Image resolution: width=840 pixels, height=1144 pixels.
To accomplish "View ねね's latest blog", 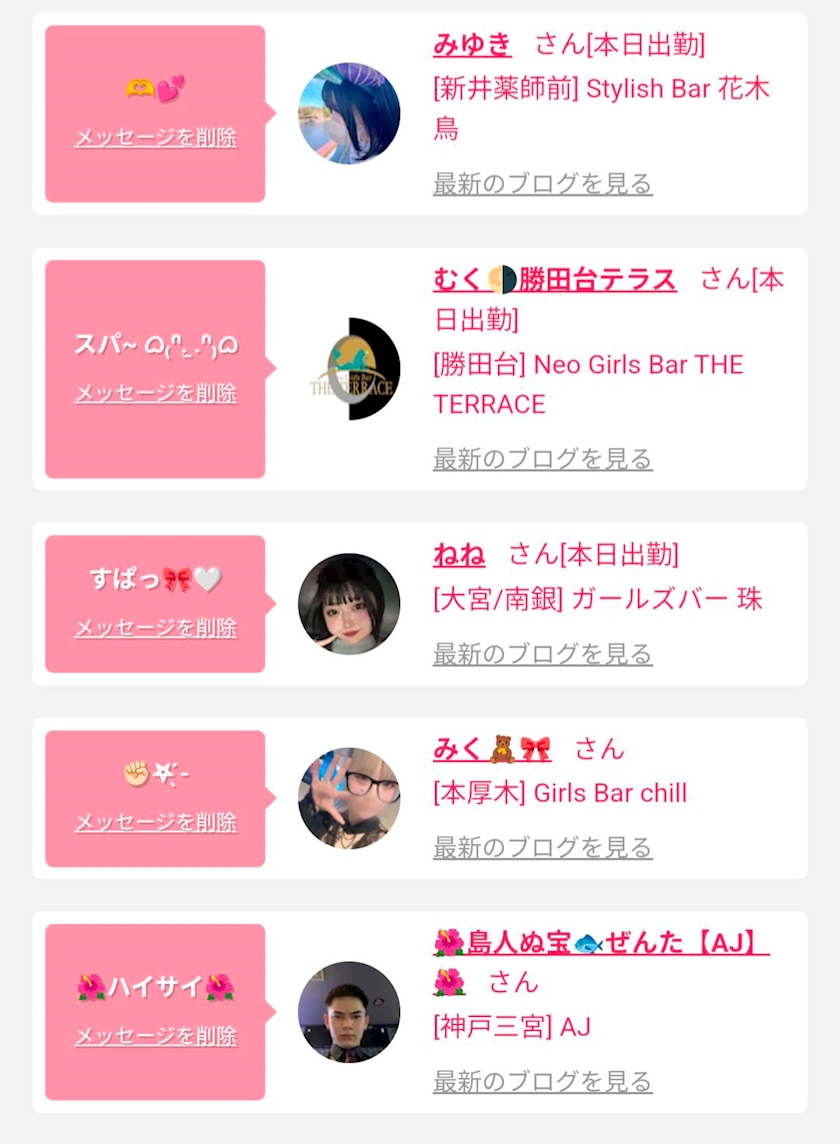I will pos(542,654).
